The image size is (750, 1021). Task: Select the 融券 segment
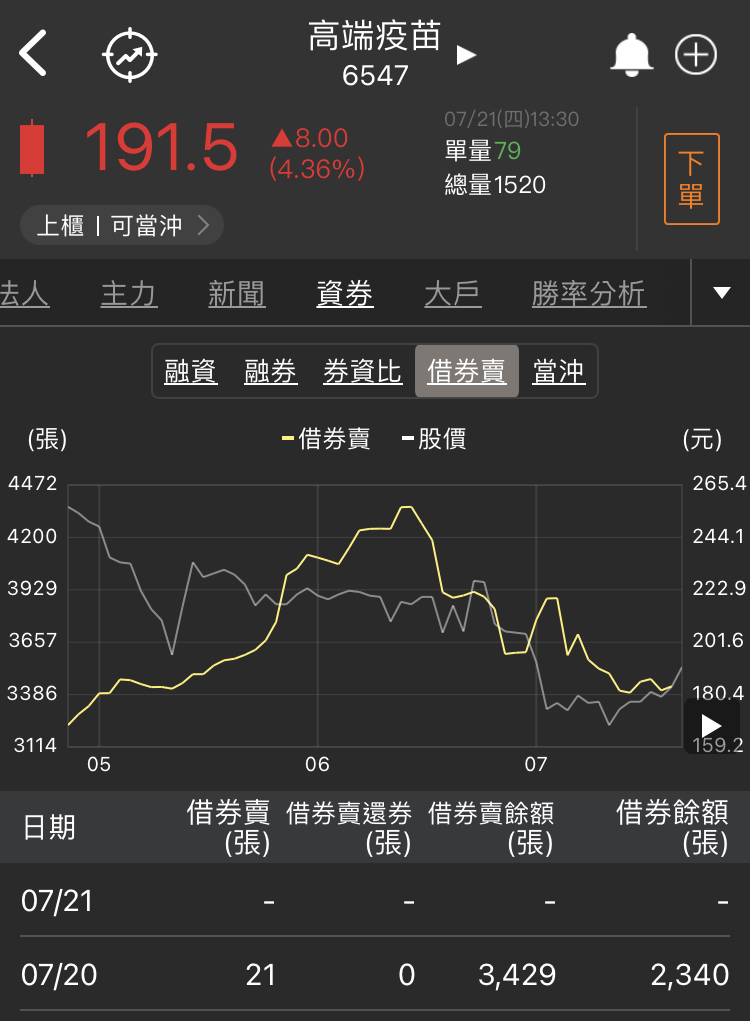click(x=271, y=371)
